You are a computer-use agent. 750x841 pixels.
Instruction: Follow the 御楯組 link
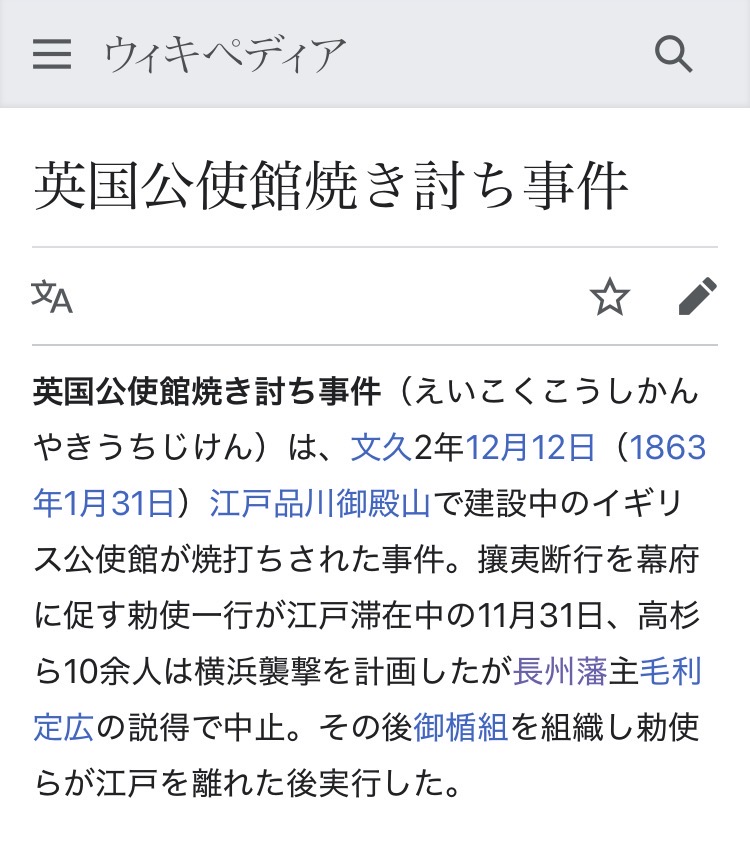click(460, 727)
